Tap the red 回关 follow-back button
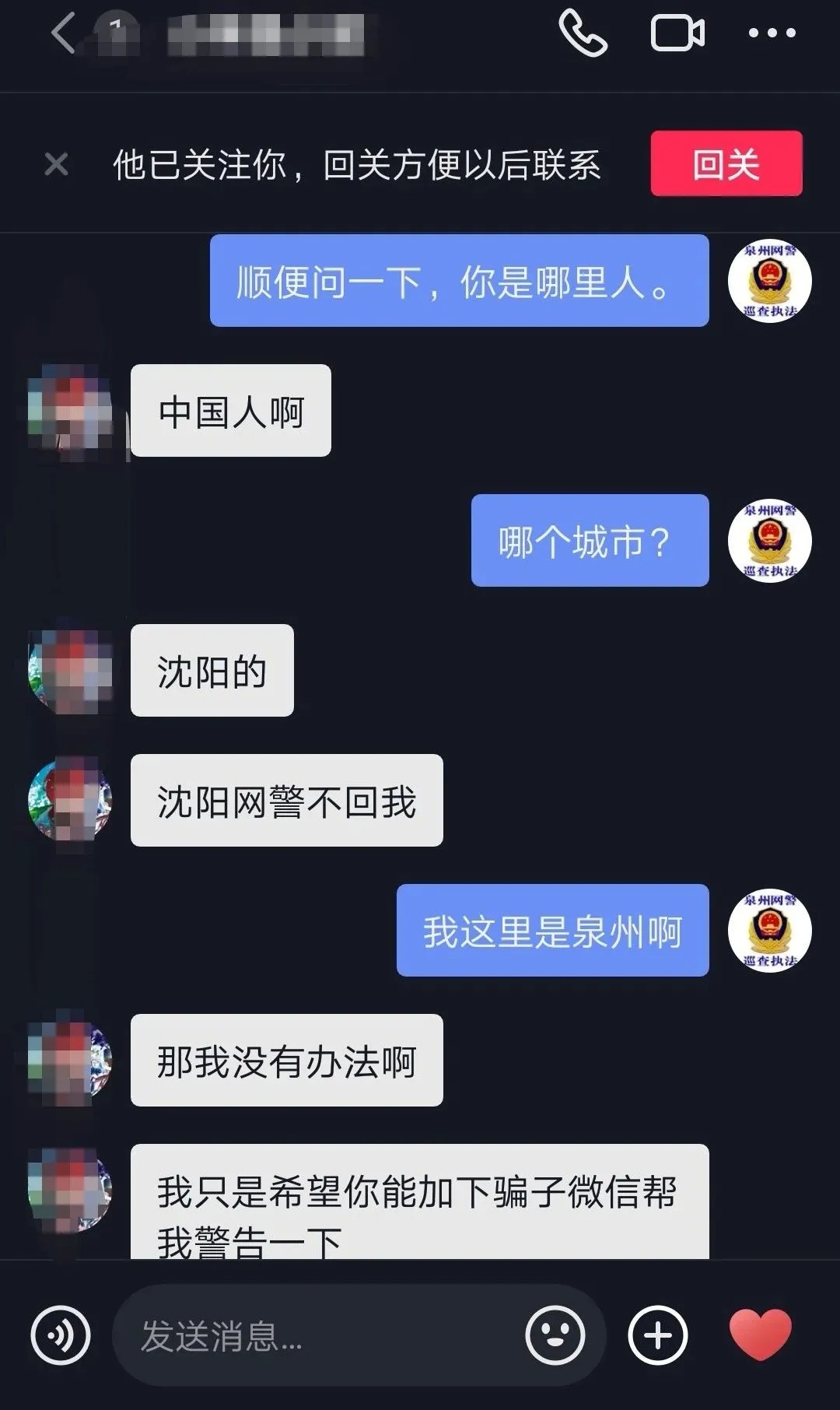Viewport: 840px width, 1410px height. pos(726,163)
